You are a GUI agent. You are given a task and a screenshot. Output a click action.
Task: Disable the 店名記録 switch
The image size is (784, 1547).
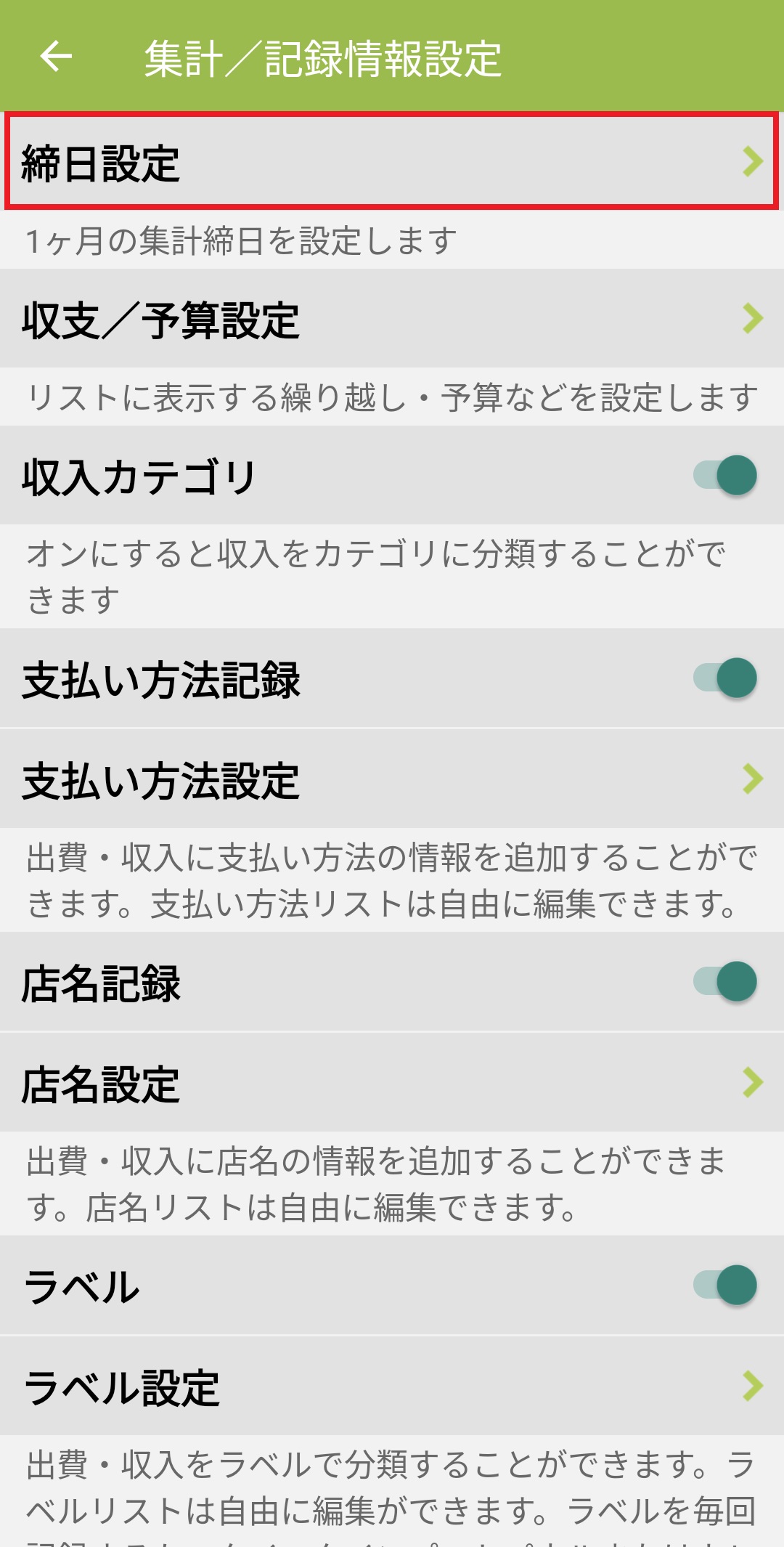click(x=725, y=982)
